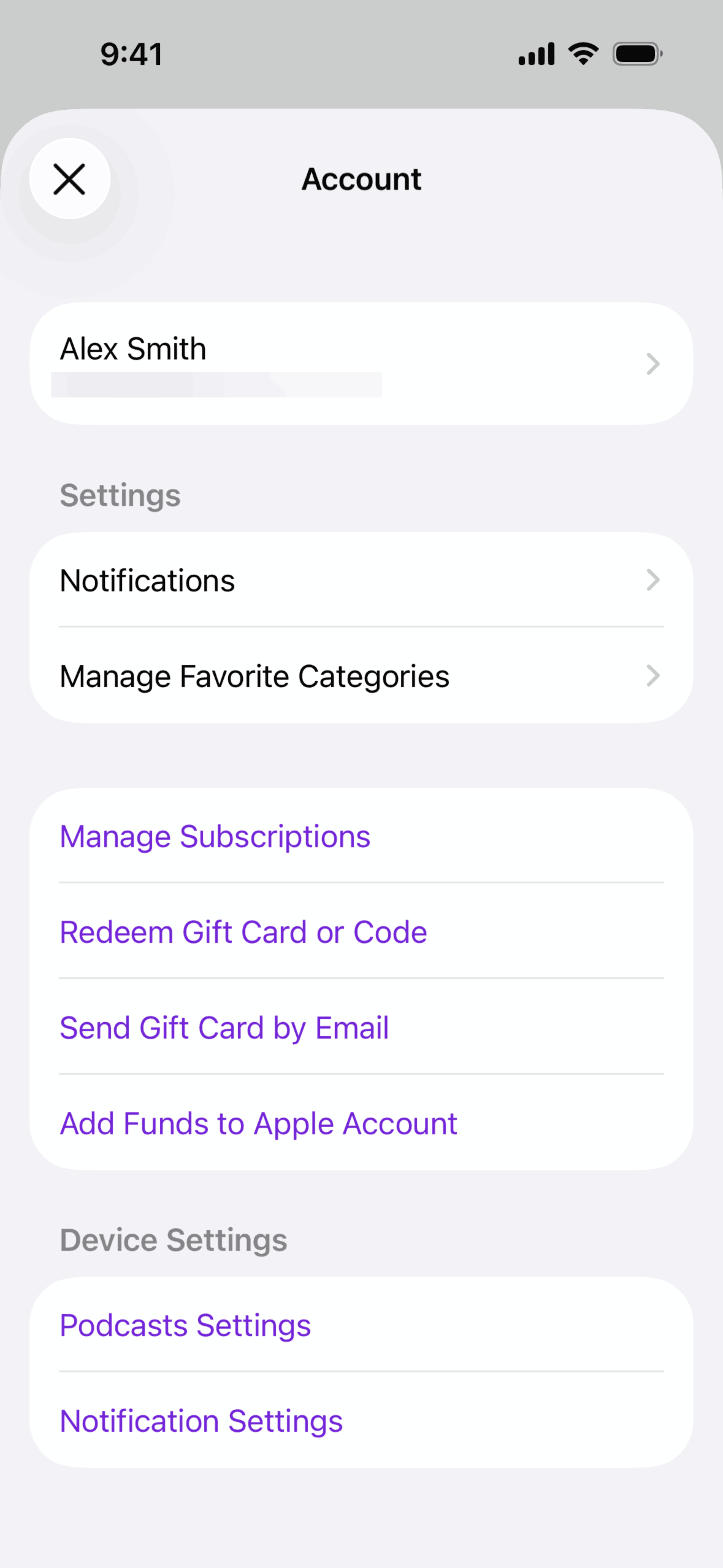The width and height of the screenshot is (723, 1568).
Task: Open Alex Smith's account details
Action: (361, 363)
